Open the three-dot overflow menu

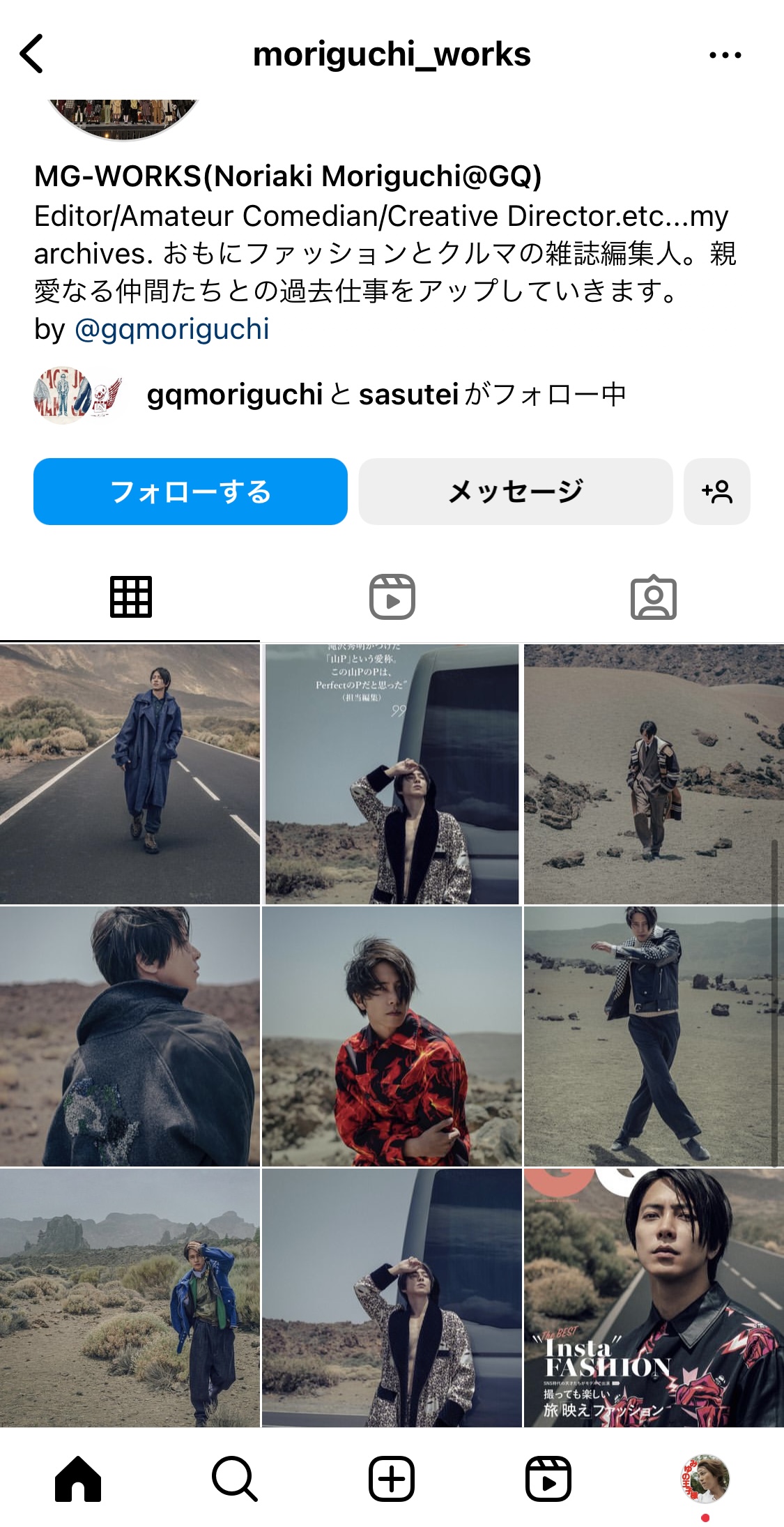[x=725, y=55]
